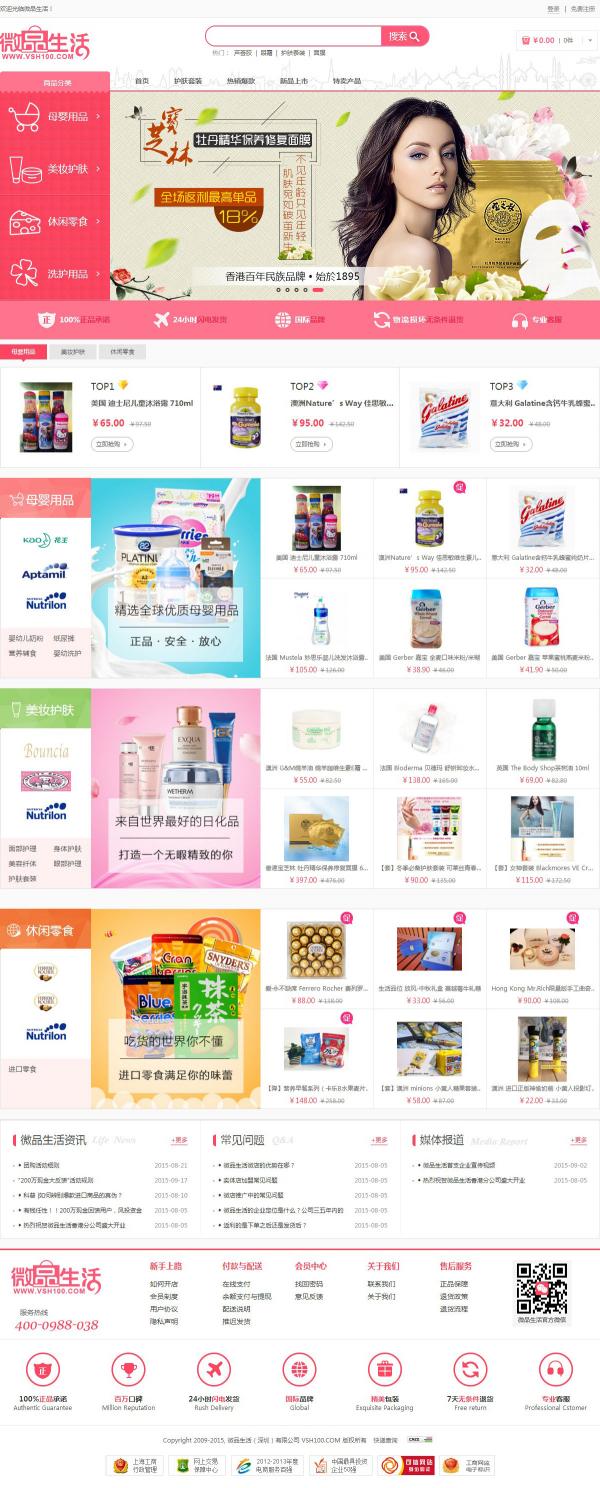
Task: Open 更多 next to 常见问题
Action: [380, 1140]
